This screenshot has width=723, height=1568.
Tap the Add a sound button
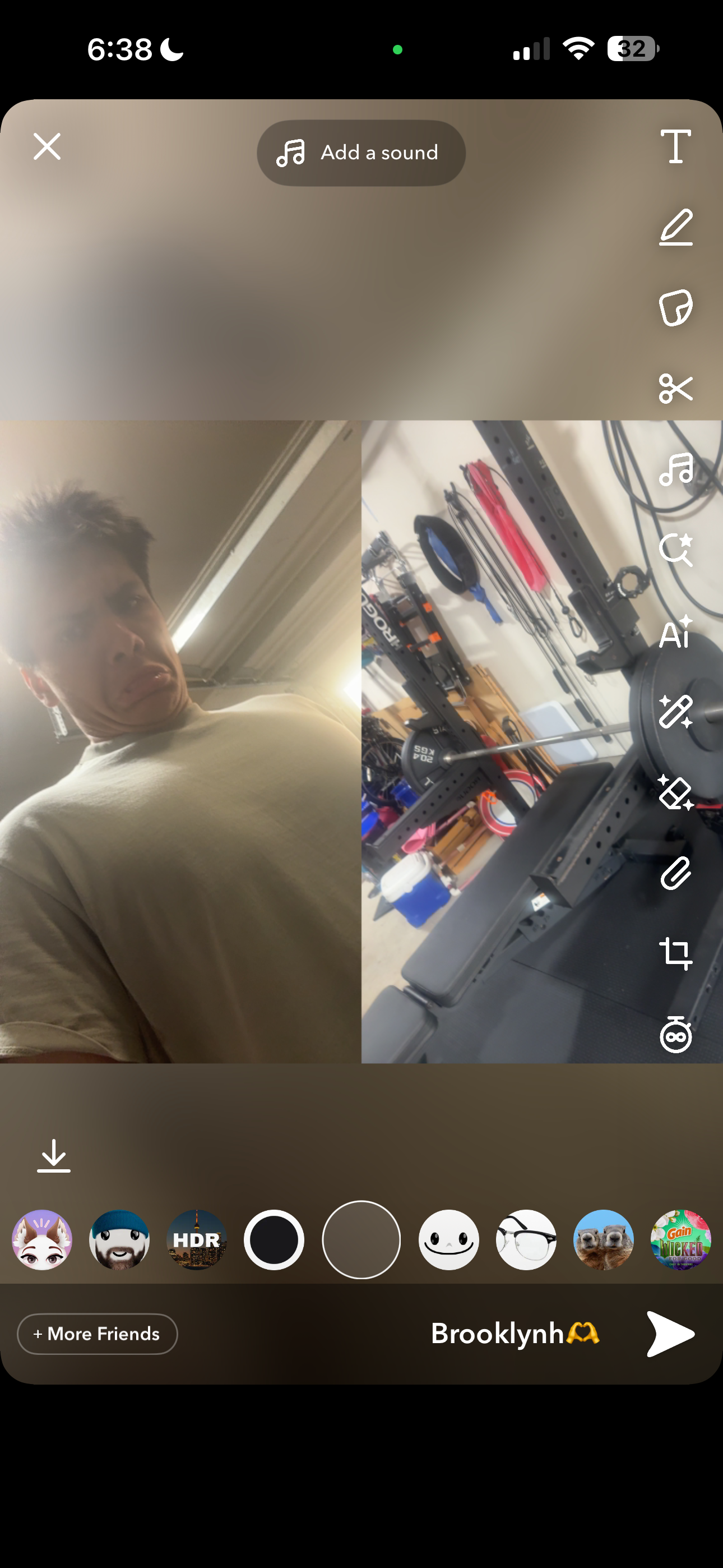pyautogui.click(x=361, y=153)
